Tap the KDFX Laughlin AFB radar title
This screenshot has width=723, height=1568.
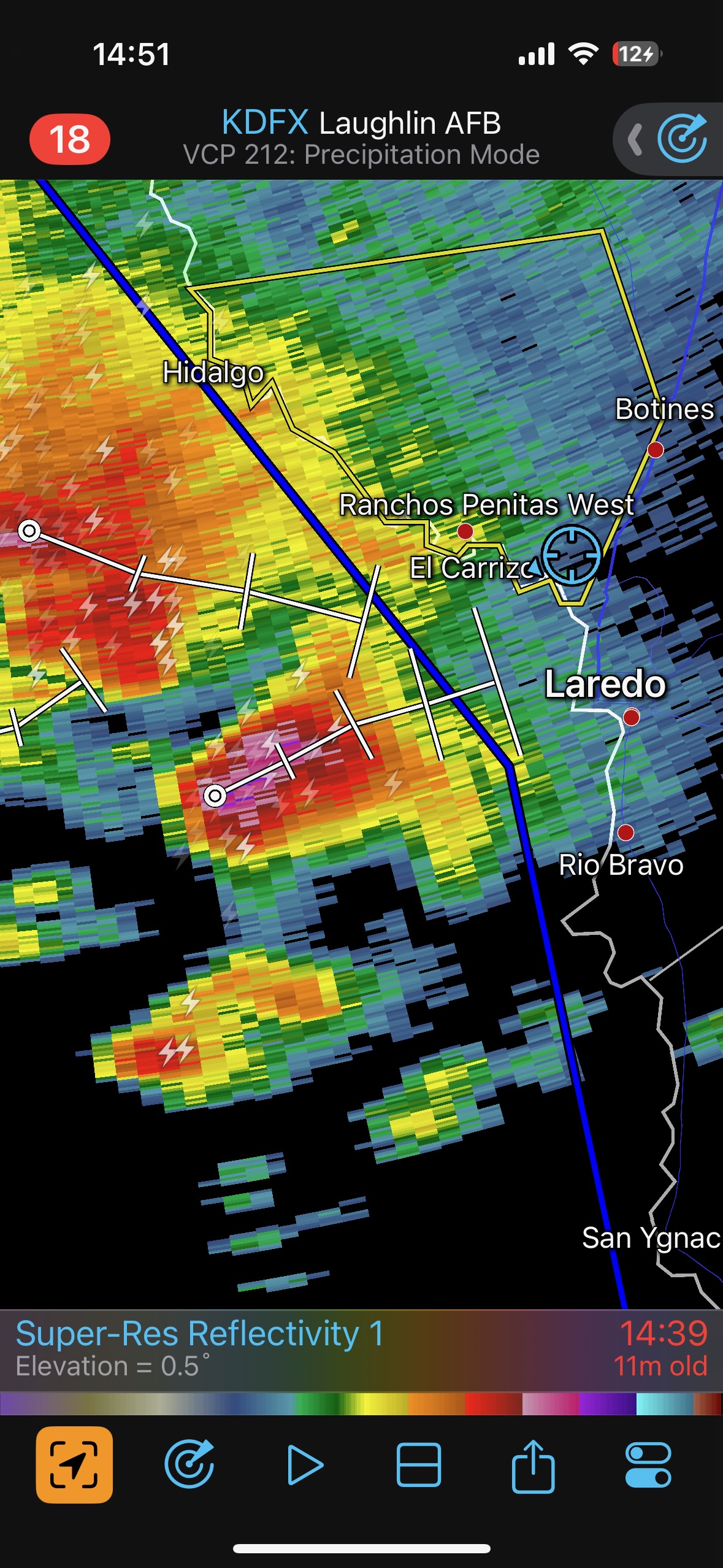pyautogui.click(x=361, y=123)
